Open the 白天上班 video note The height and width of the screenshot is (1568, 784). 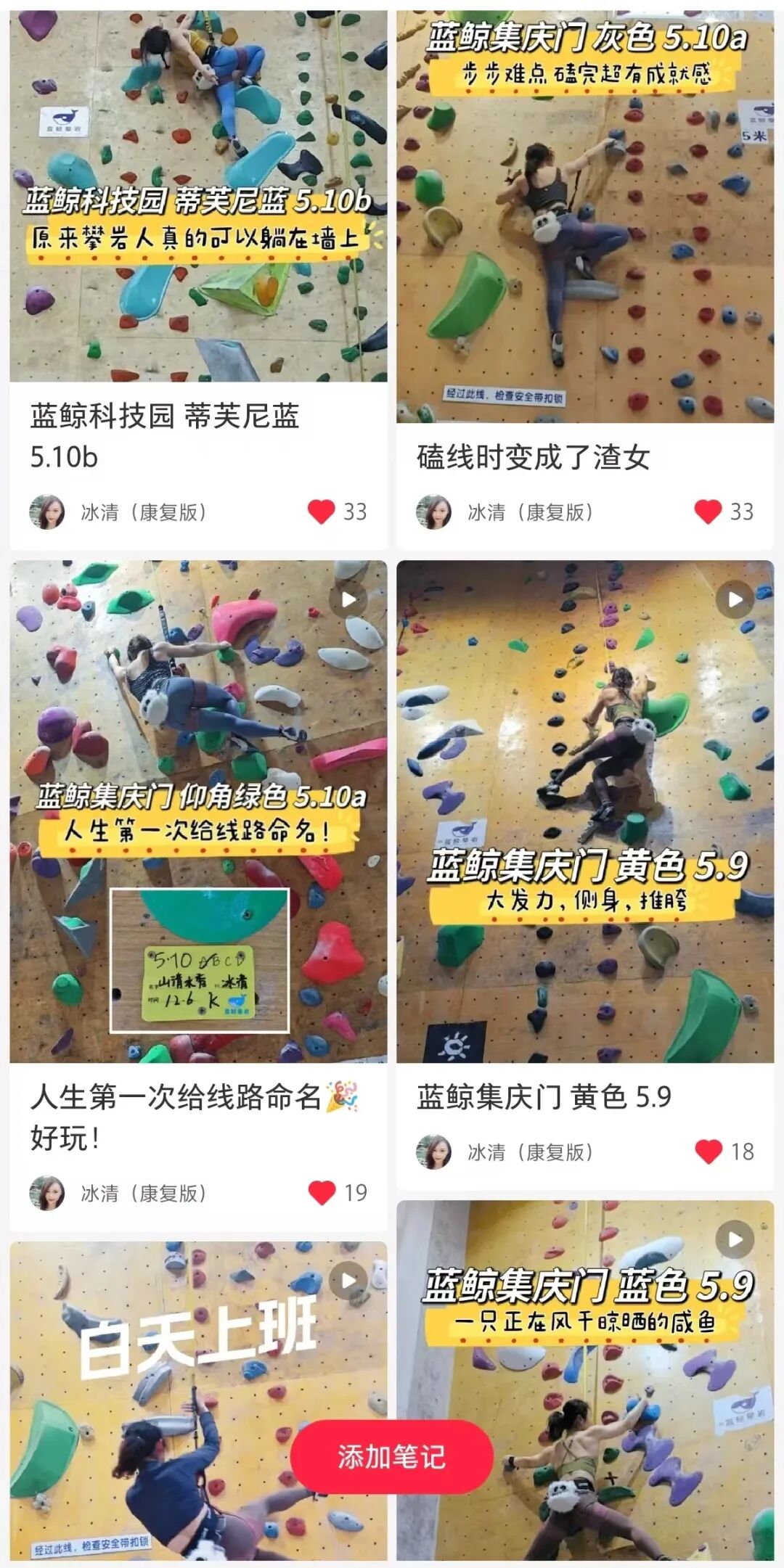pyautogui.click(x=198, y=1400)
